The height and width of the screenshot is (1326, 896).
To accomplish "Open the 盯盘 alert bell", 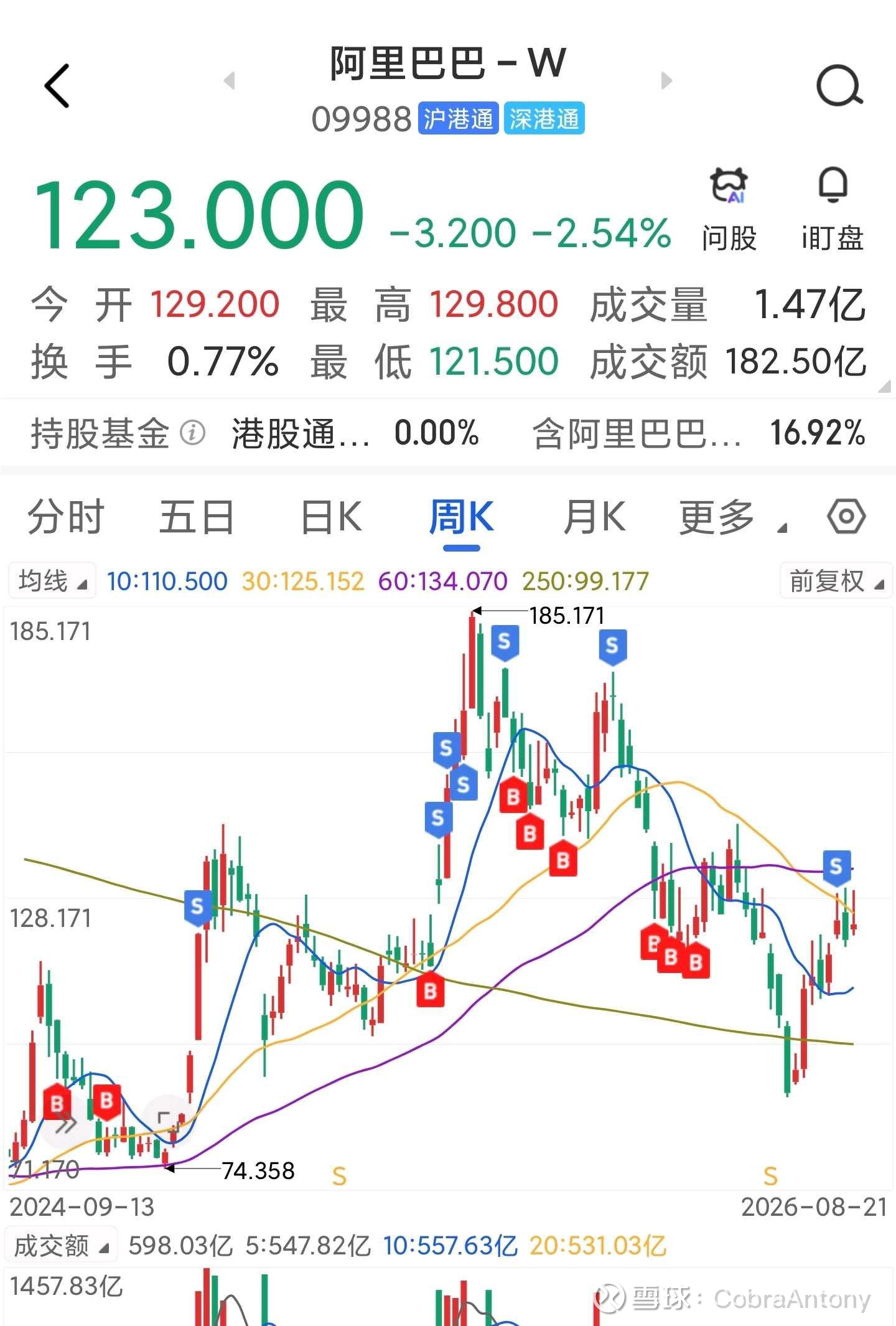I will point(833,209).
